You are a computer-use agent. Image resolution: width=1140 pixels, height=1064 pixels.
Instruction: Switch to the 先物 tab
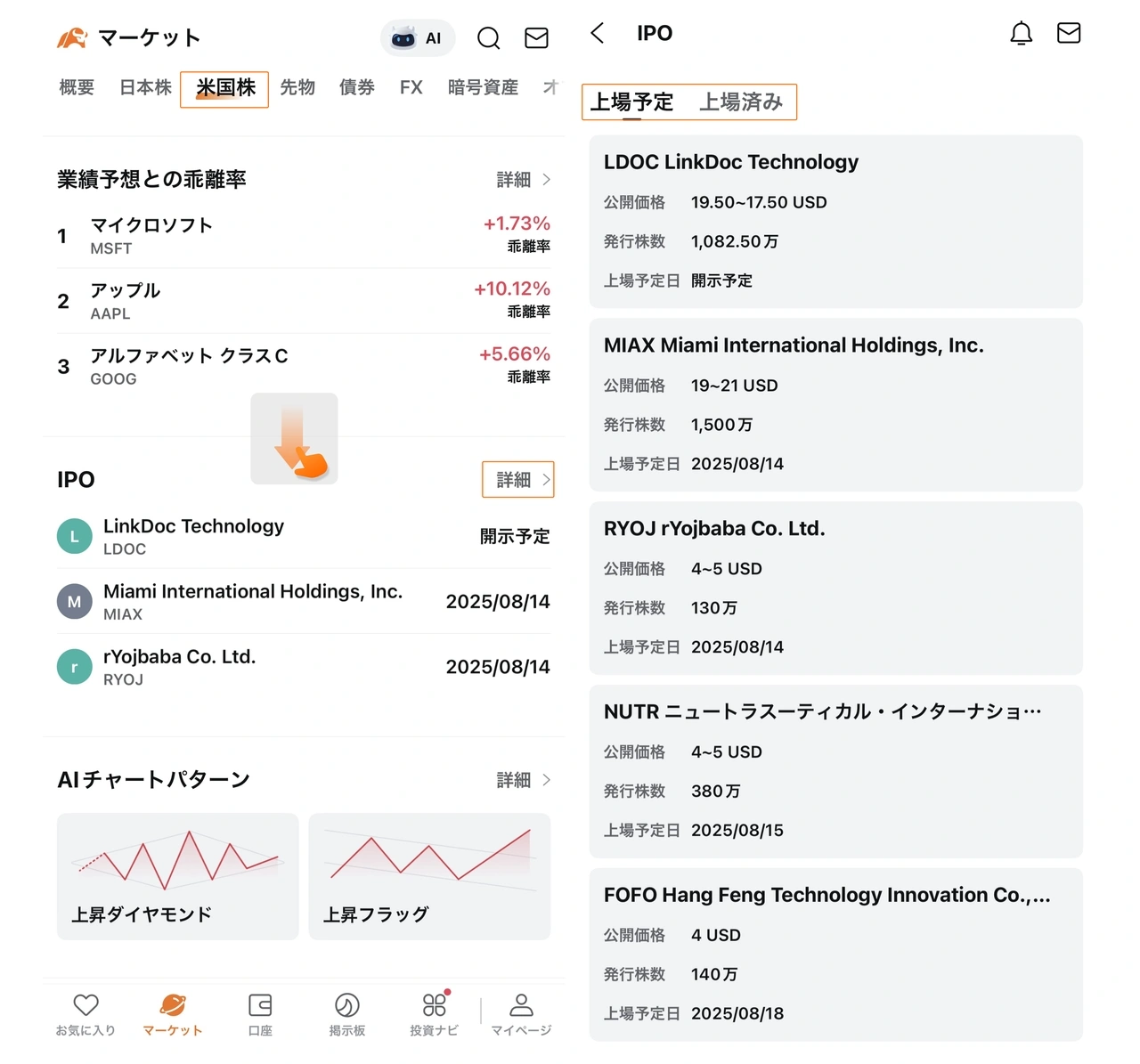pos(297,87)
